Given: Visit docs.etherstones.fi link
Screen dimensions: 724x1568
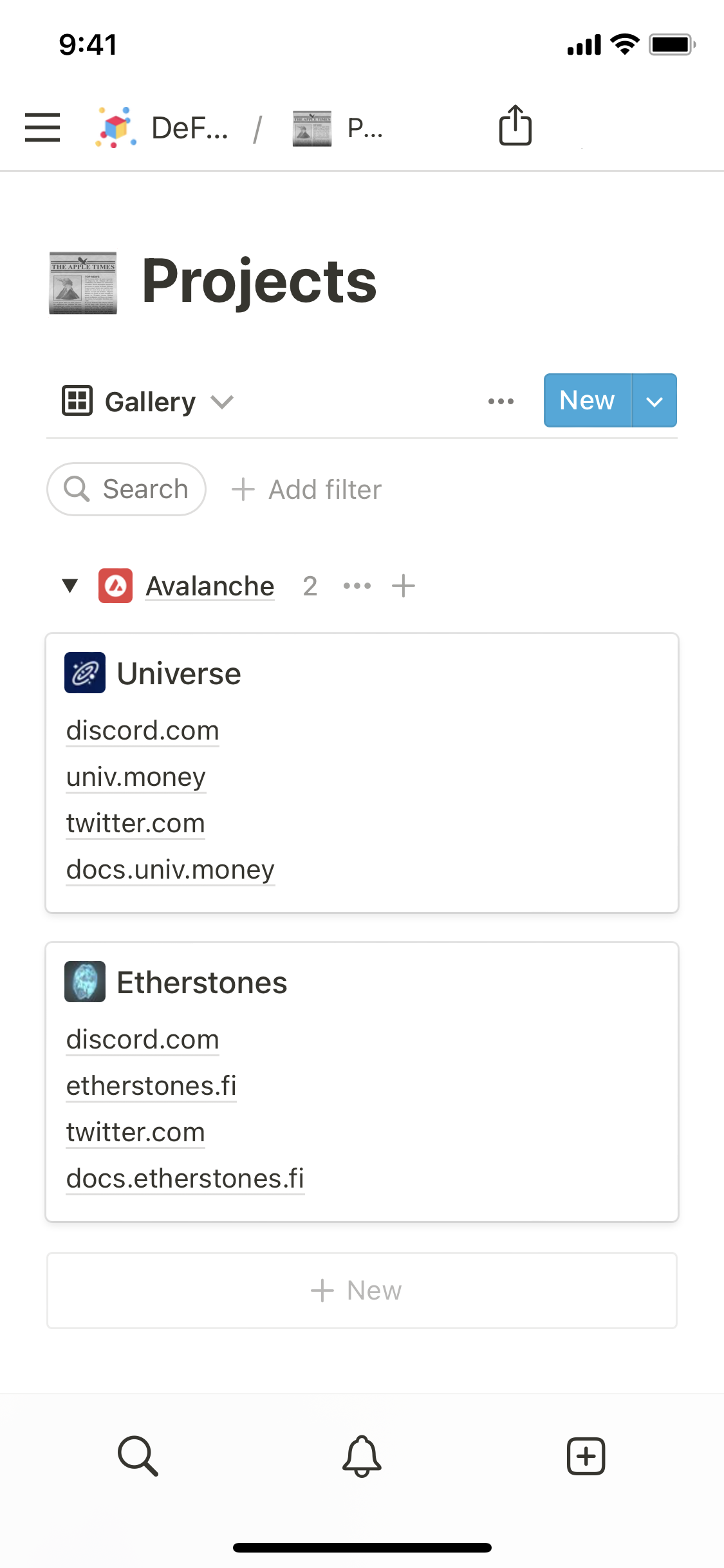Looking at the screenshot, I should 185,1179.
